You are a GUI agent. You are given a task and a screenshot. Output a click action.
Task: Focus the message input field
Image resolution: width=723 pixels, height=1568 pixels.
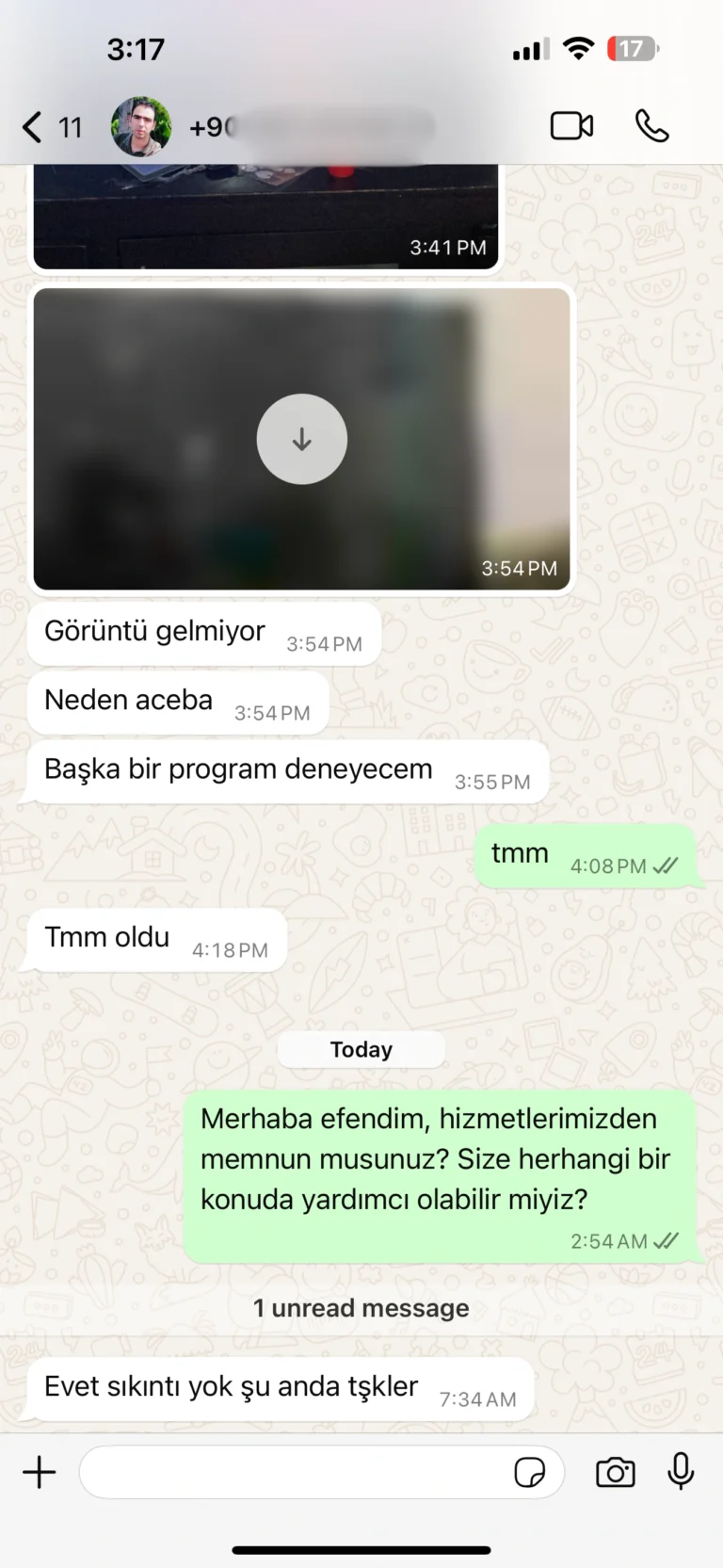(292, 1472)
